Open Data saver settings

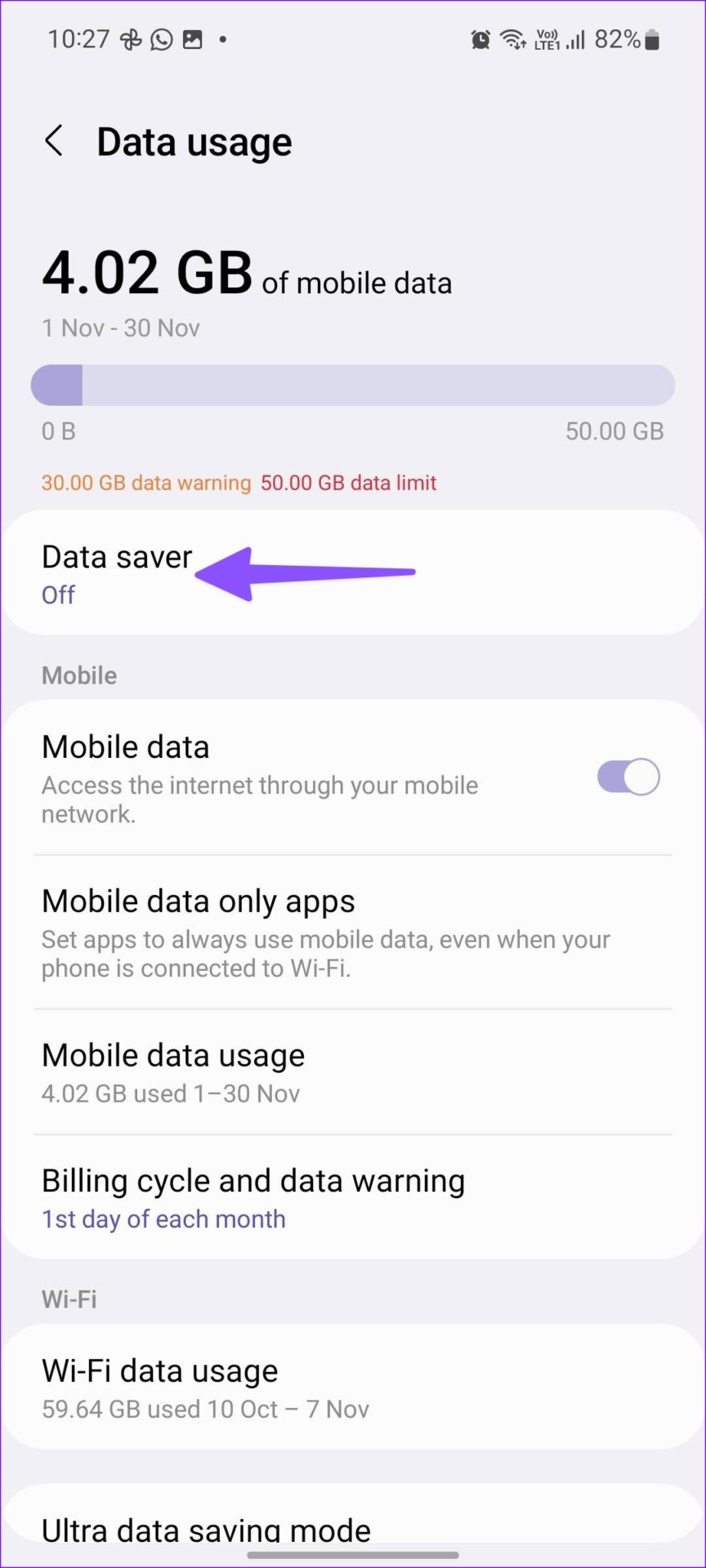click(118, 573)
